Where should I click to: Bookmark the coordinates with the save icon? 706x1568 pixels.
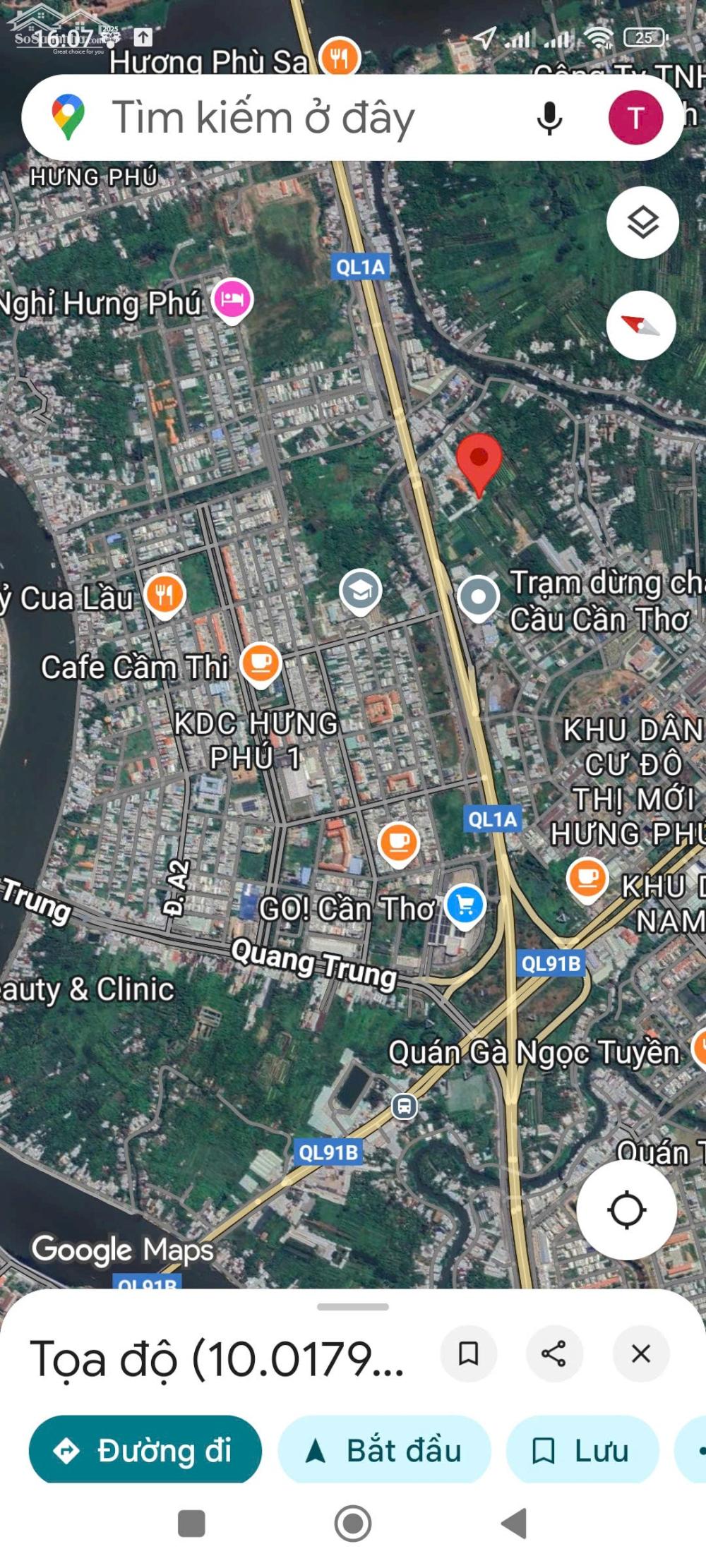tap(468, 1353)
